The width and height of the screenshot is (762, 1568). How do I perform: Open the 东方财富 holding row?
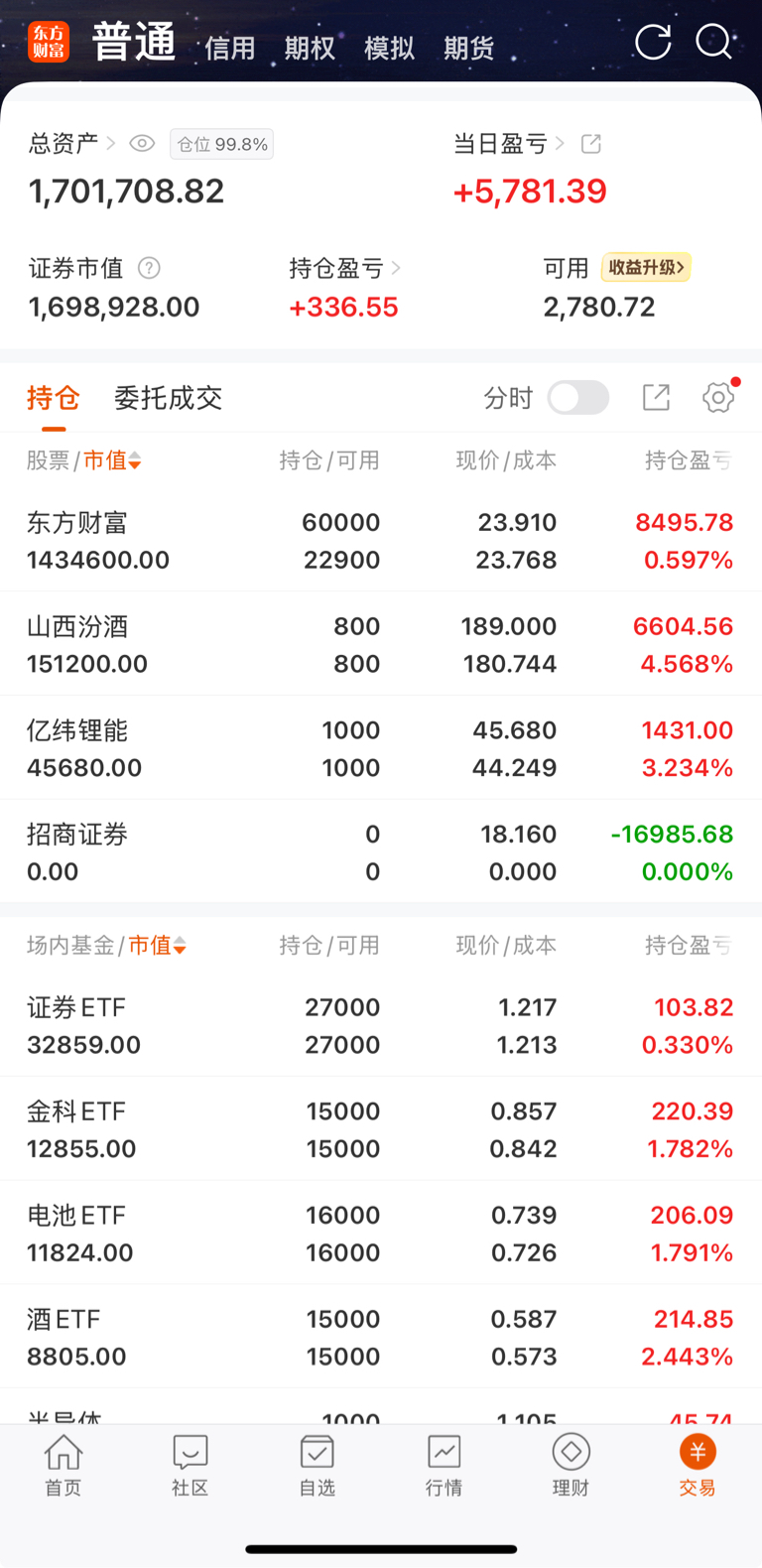pos(381,541)
